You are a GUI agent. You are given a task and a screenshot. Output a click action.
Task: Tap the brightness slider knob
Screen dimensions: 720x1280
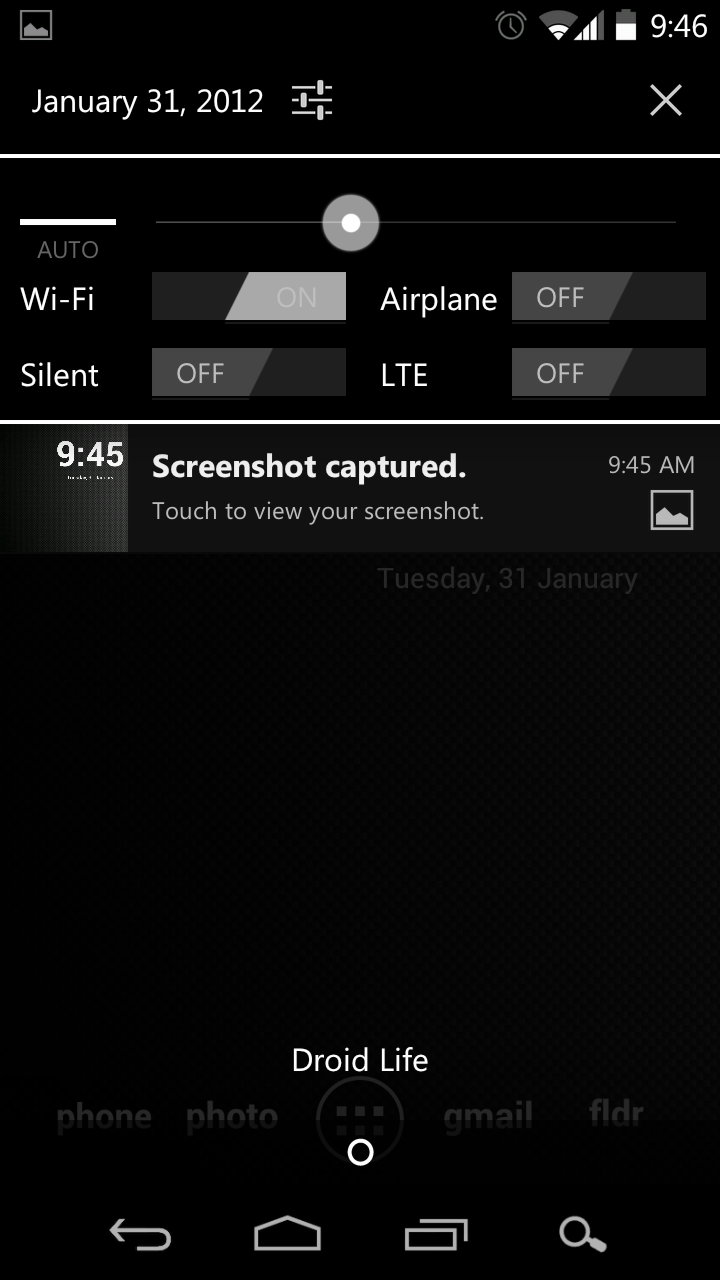coord(350,223)
